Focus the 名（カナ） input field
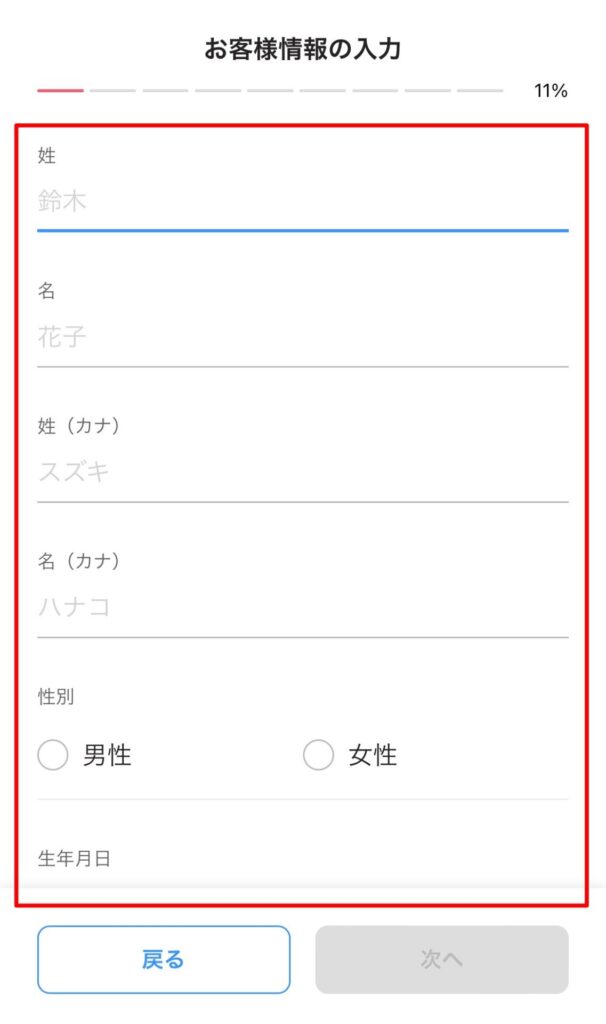606x1024 pixels. click(x=302, y=607)
